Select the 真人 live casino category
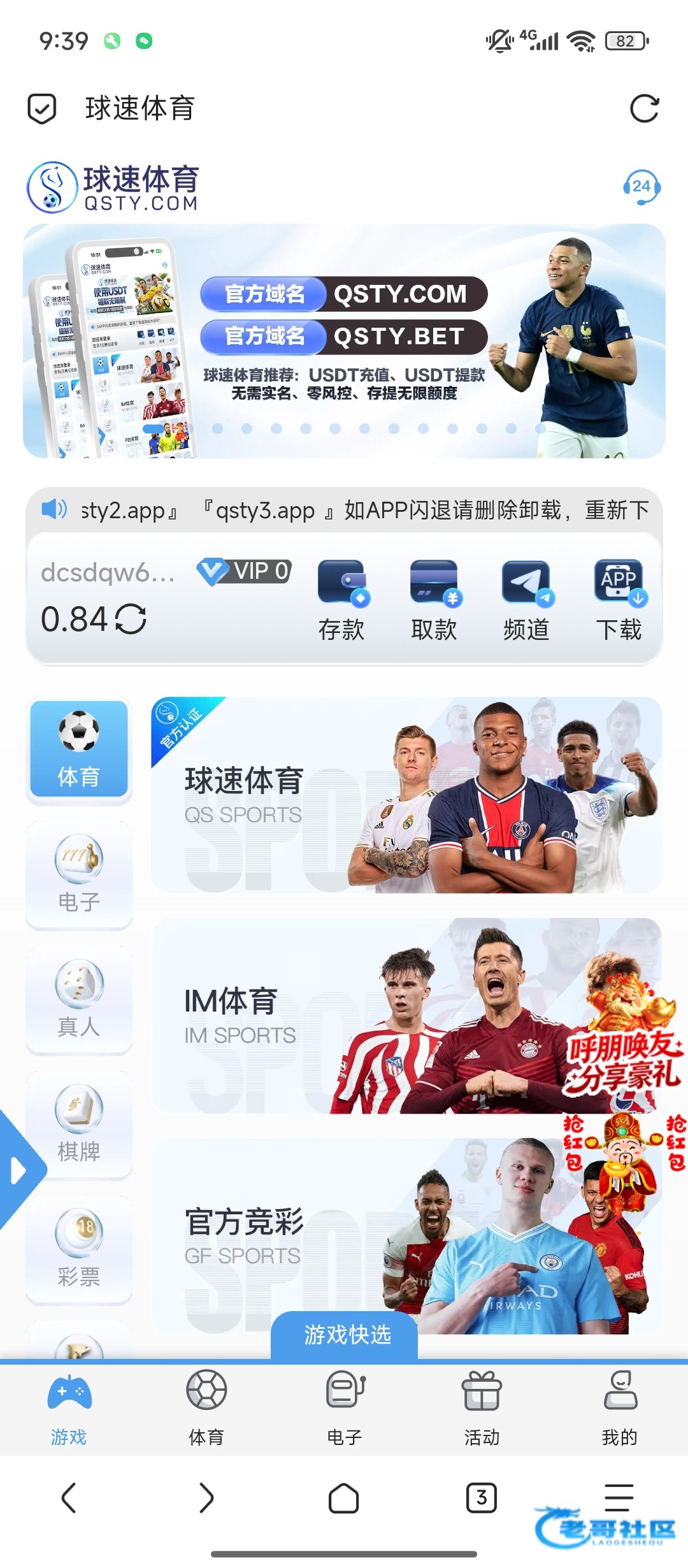 tap(79, 998)
